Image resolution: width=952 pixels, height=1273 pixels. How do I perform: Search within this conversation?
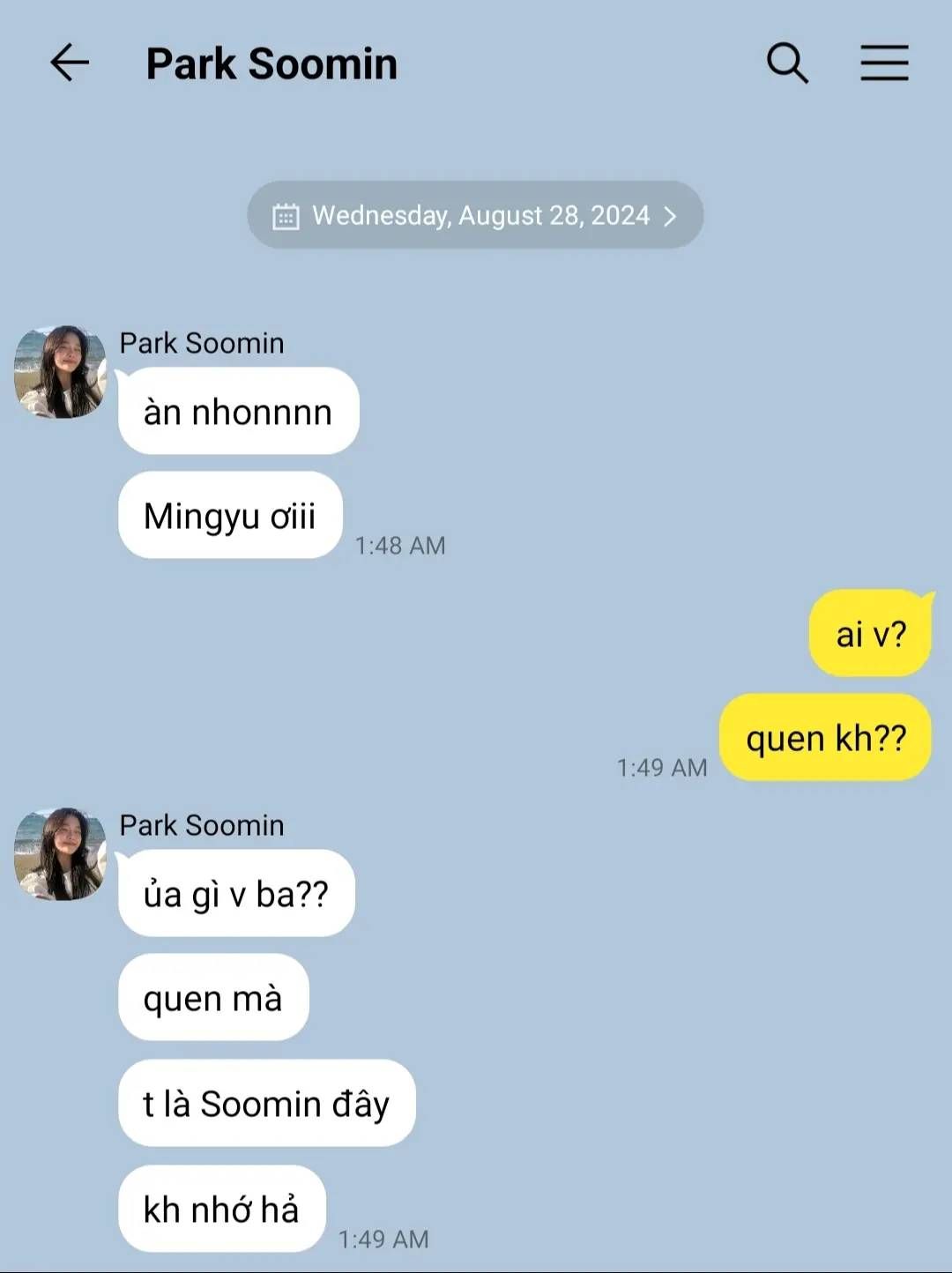pos(787,63)
